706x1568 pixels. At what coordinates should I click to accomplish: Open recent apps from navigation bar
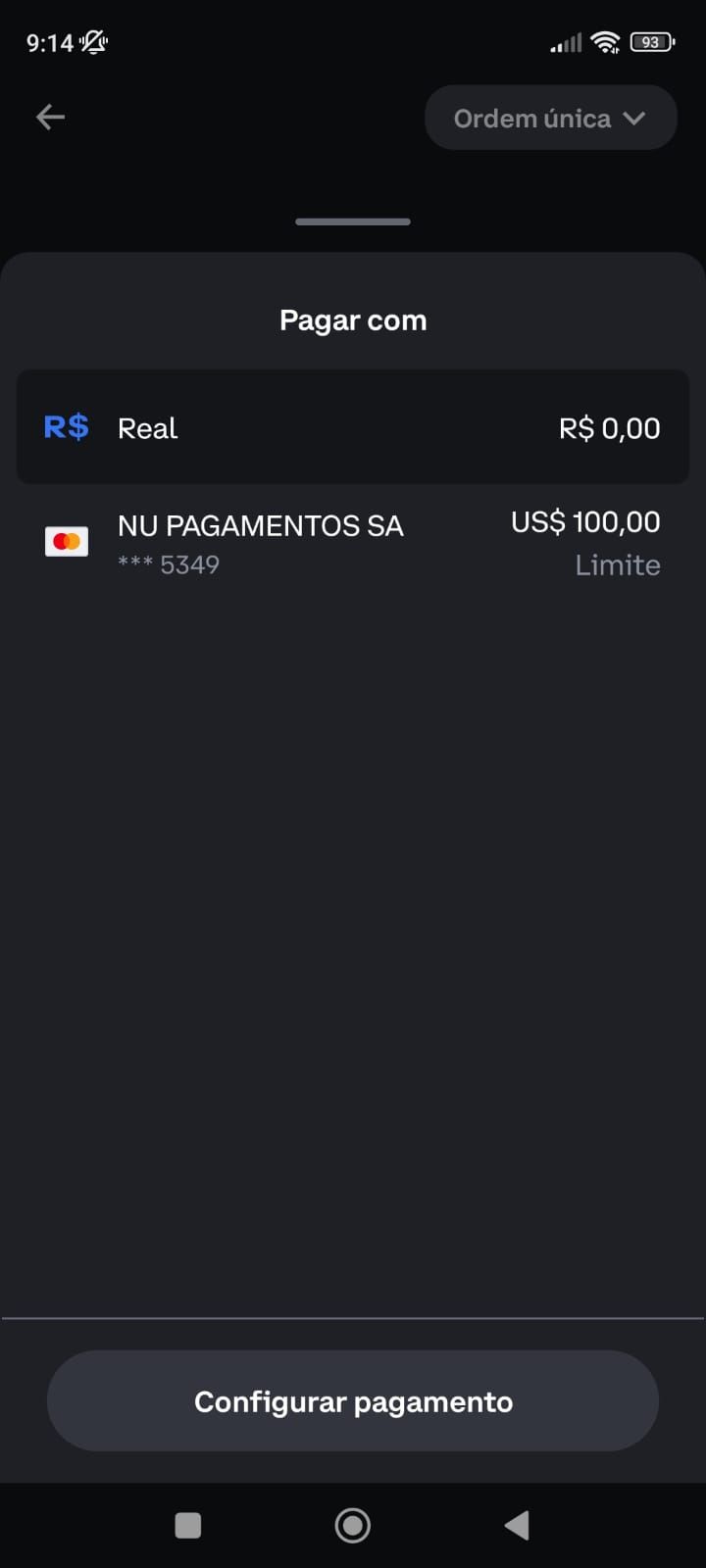click(187, 1525)
